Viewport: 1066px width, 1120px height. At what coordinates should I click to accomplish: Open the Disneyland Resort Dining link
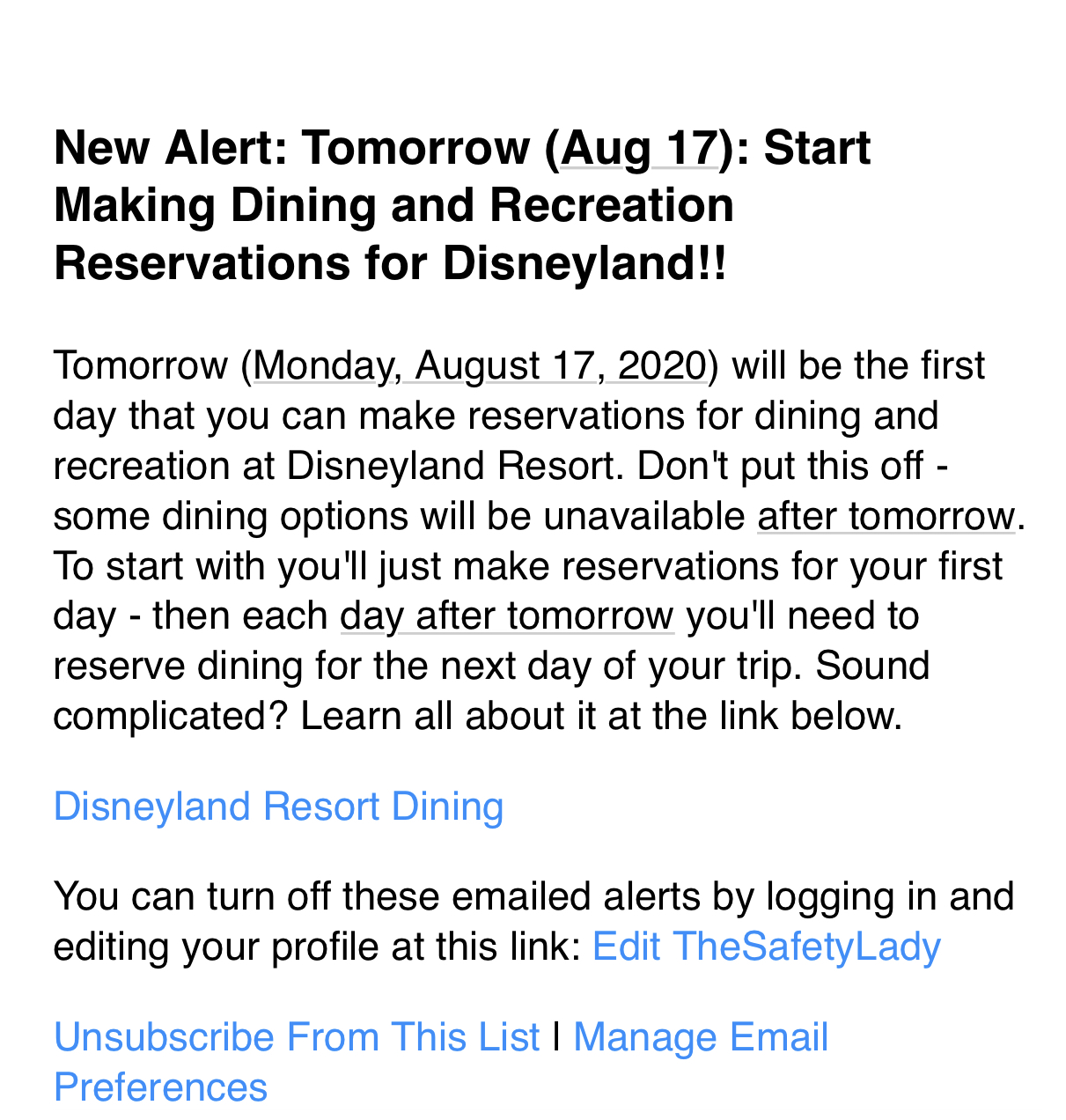tap(278, 807)
